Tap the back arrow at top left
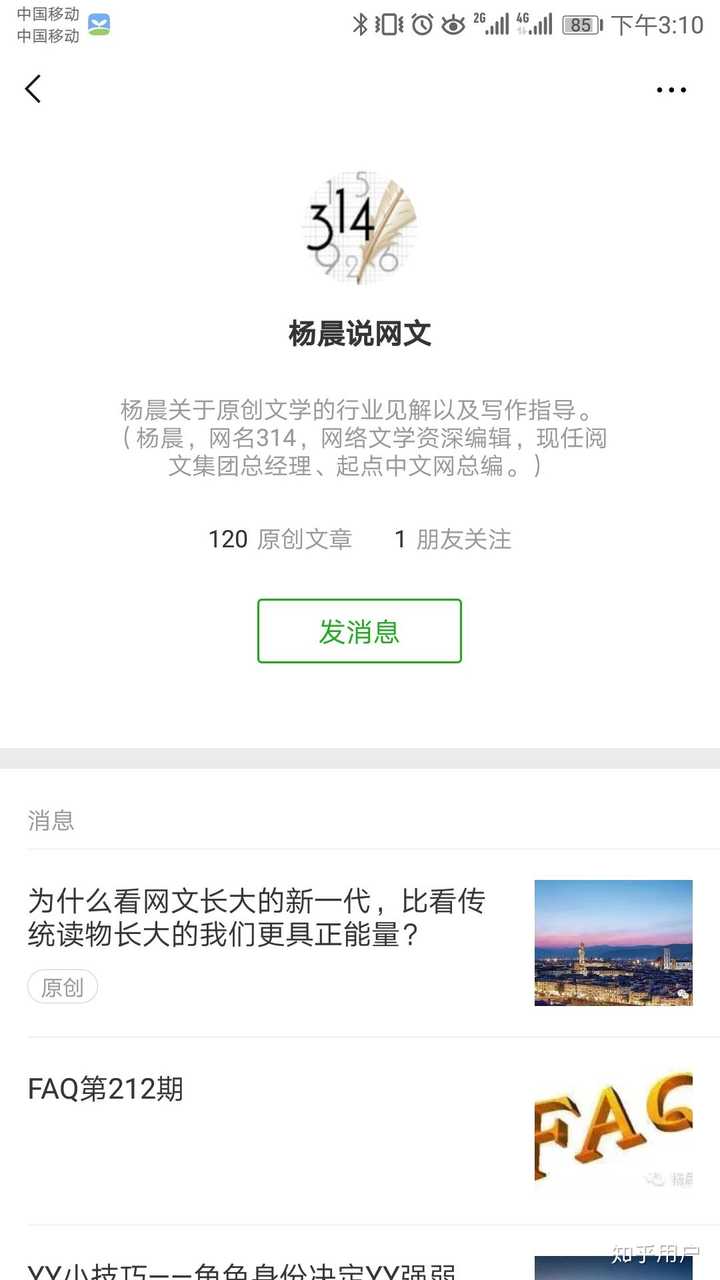The image size is (720, 1280). coord(33,89)
